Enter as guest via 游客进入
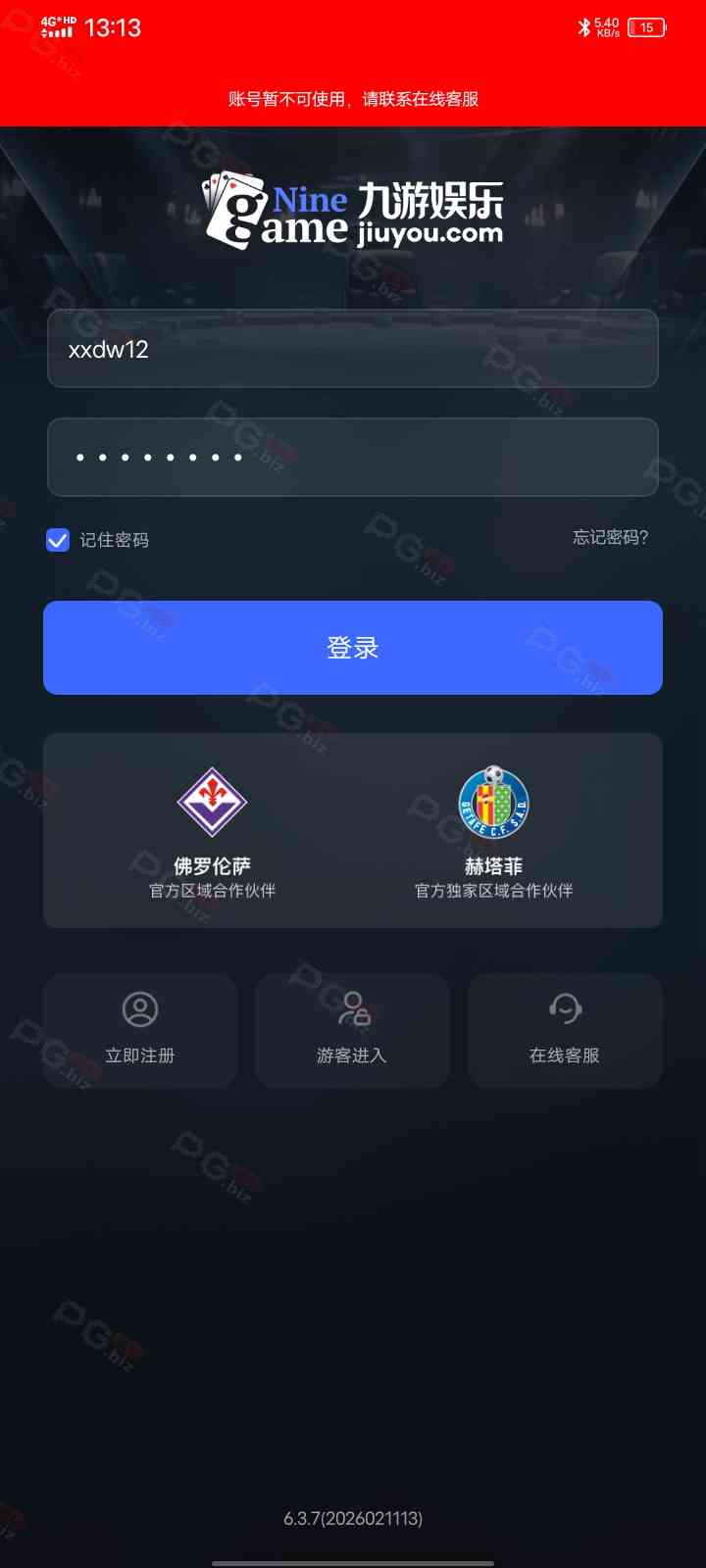706x1568 pixels. point(352,1030)
